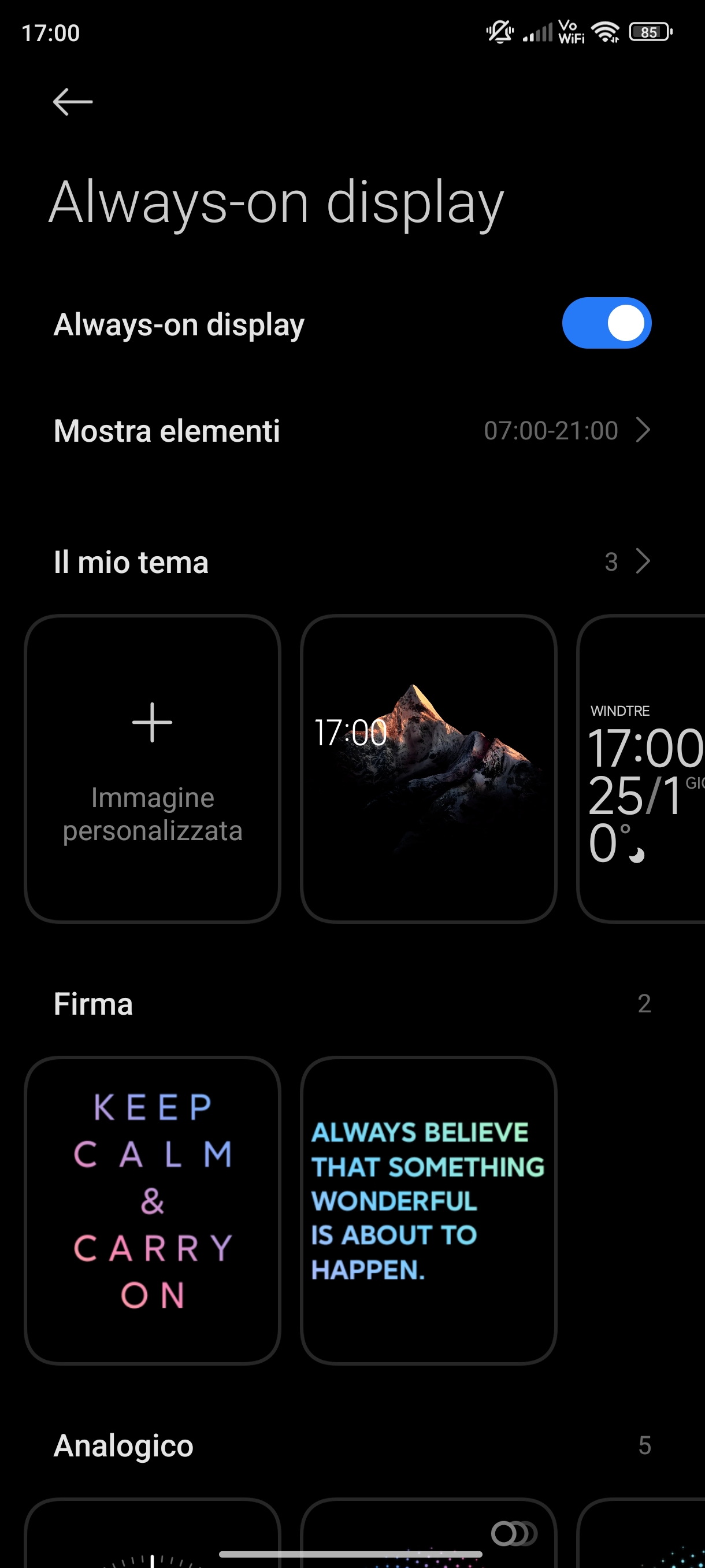
Task: Open the Il mio tema section
Action: tap(352, 562)
